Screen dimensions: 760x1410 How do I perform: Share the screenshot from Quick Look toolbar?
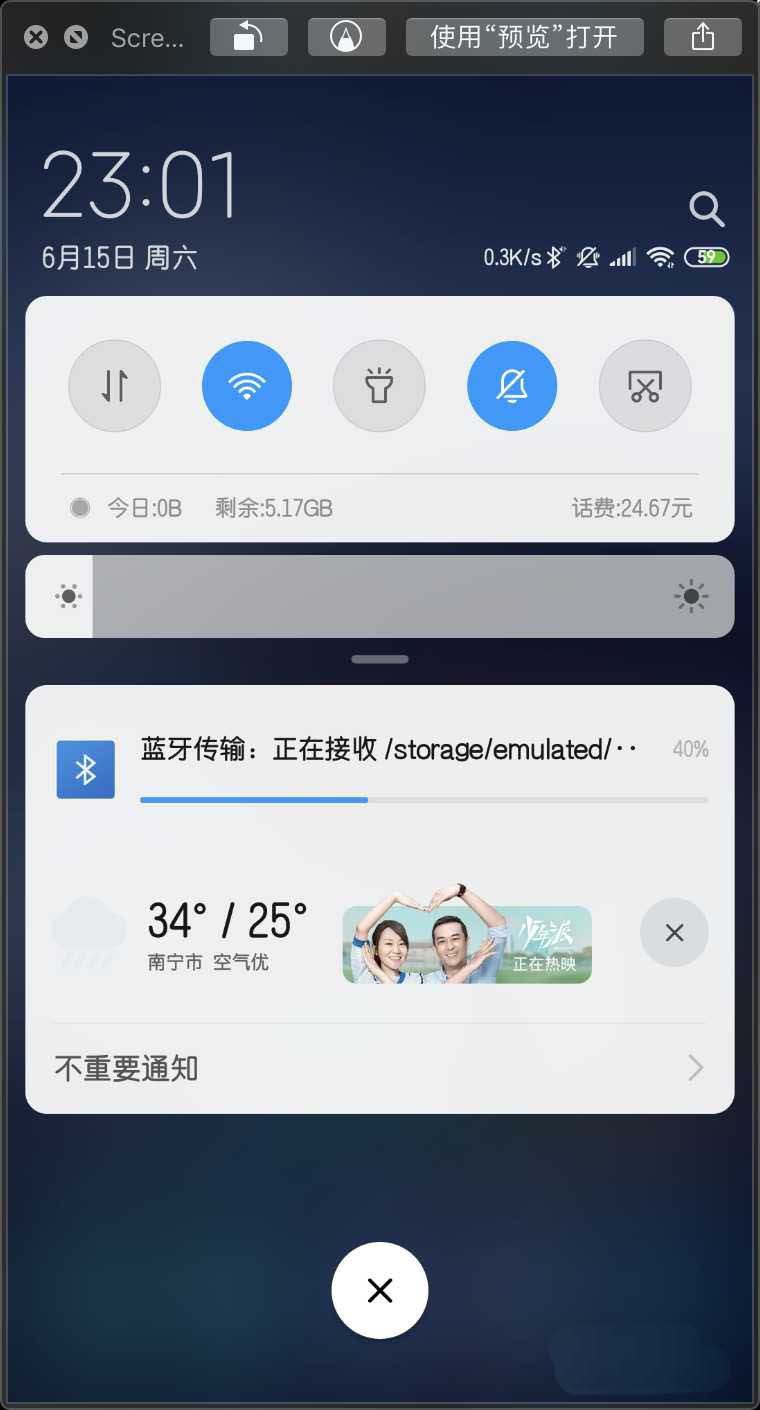click(703, 37)
